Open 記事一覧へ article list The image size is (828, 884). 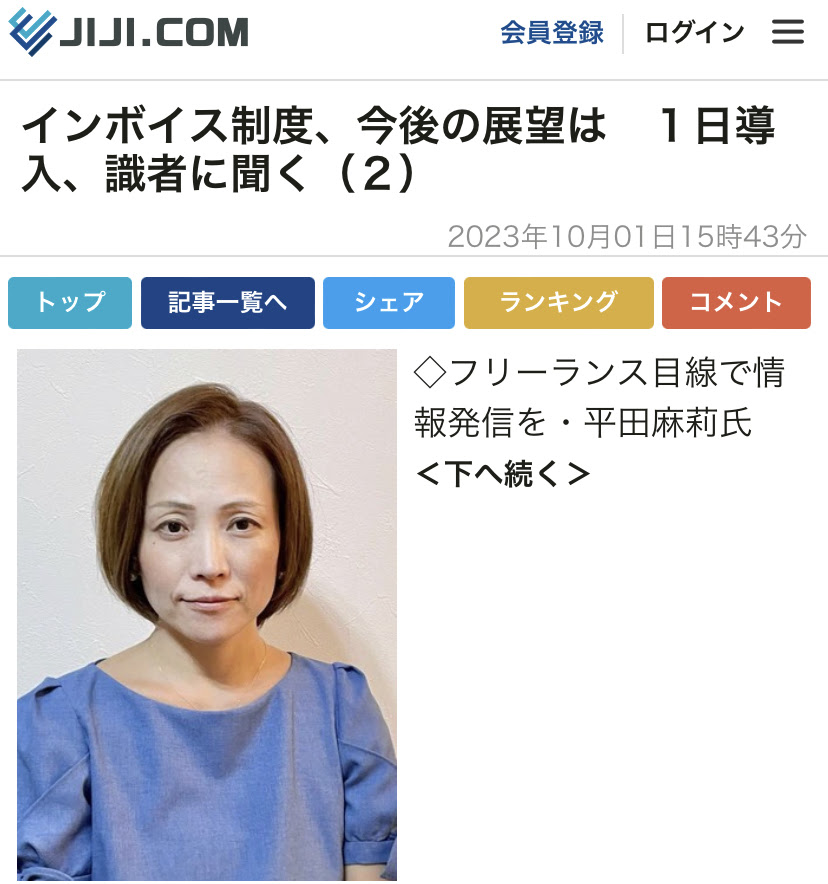[228, 302]
